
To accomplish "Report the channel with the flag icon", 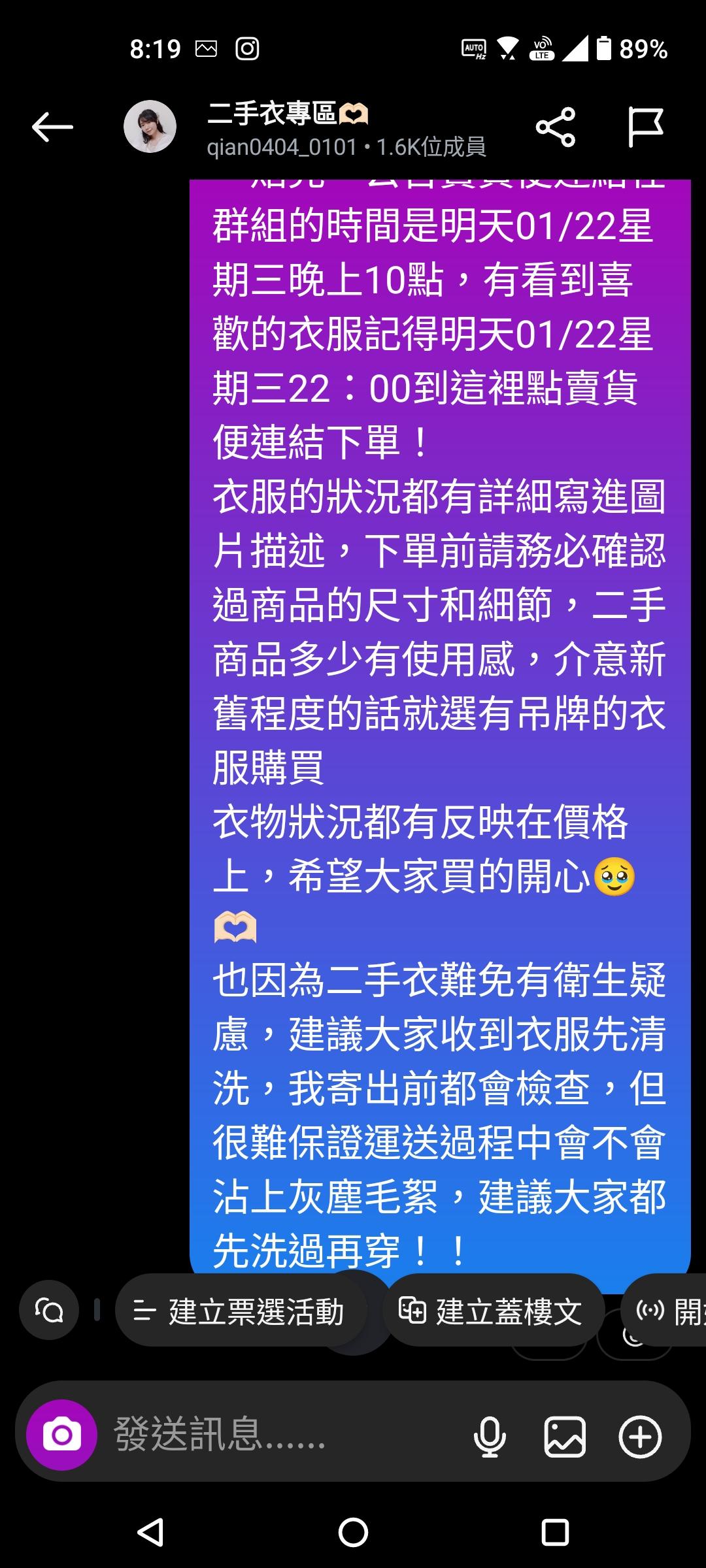I will 645,127.
